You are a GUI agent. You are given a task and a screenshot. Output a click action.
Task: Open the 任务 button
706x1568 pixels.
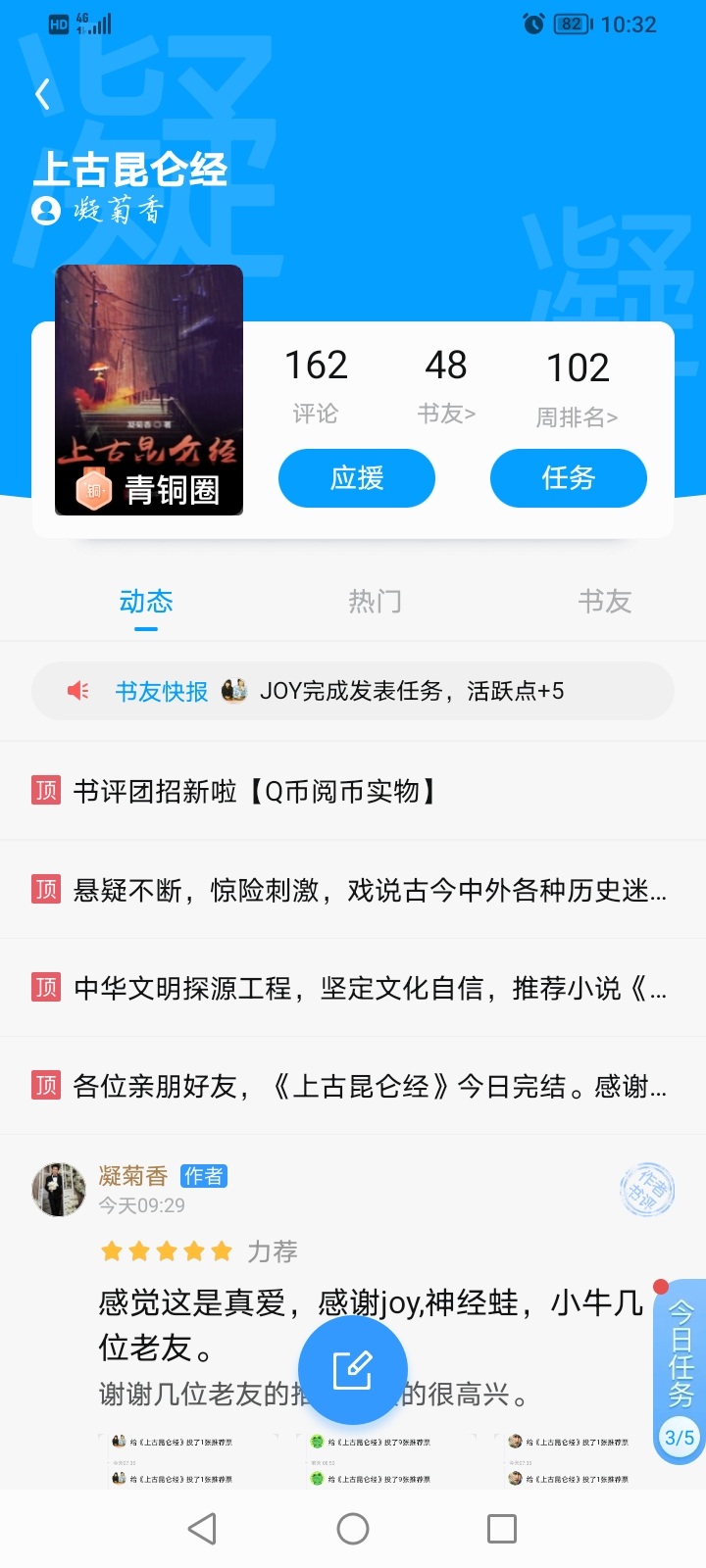click(569, 478)
